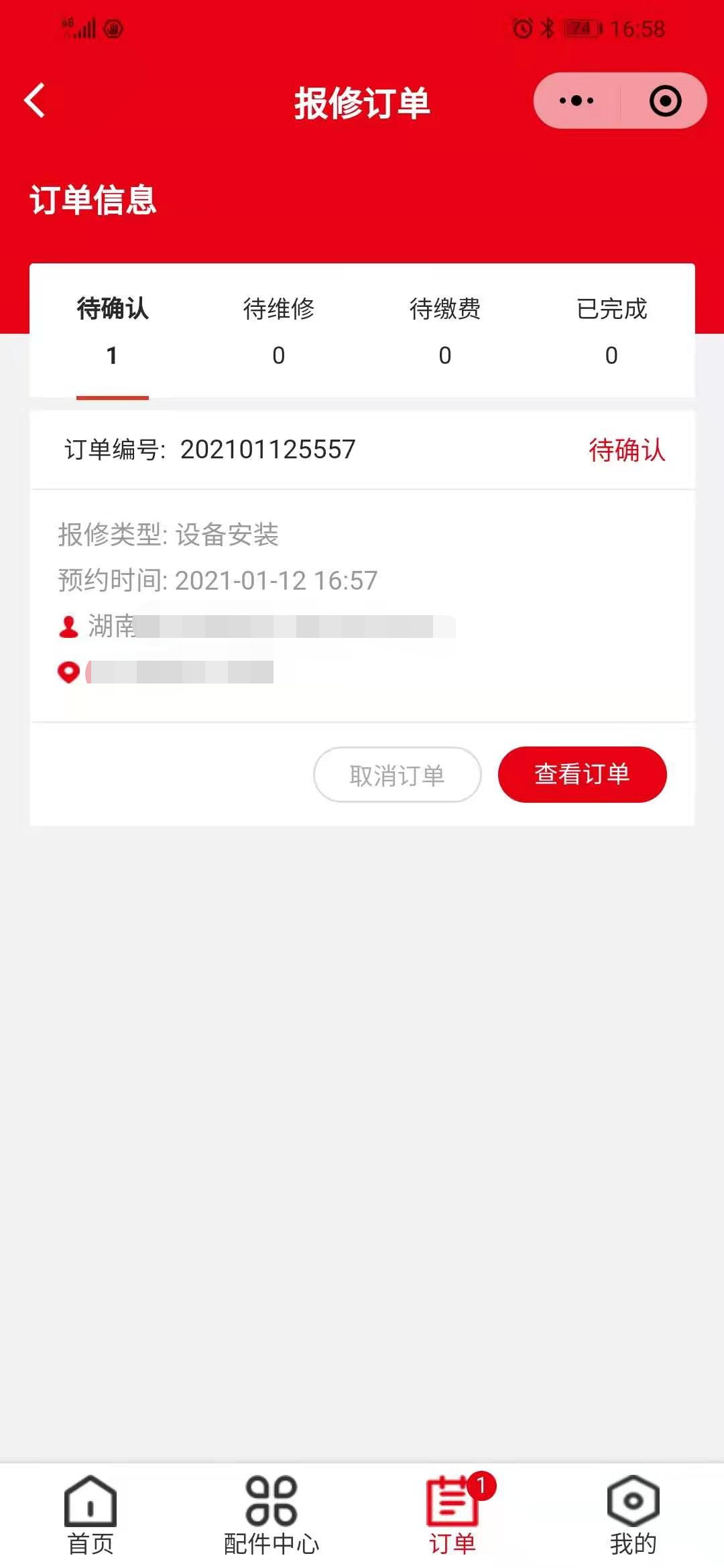Image resolution: width=724 pixels, height=1568 pixels.
Task: Close the mini program with the target icon
Action: [x=665, y=101]
